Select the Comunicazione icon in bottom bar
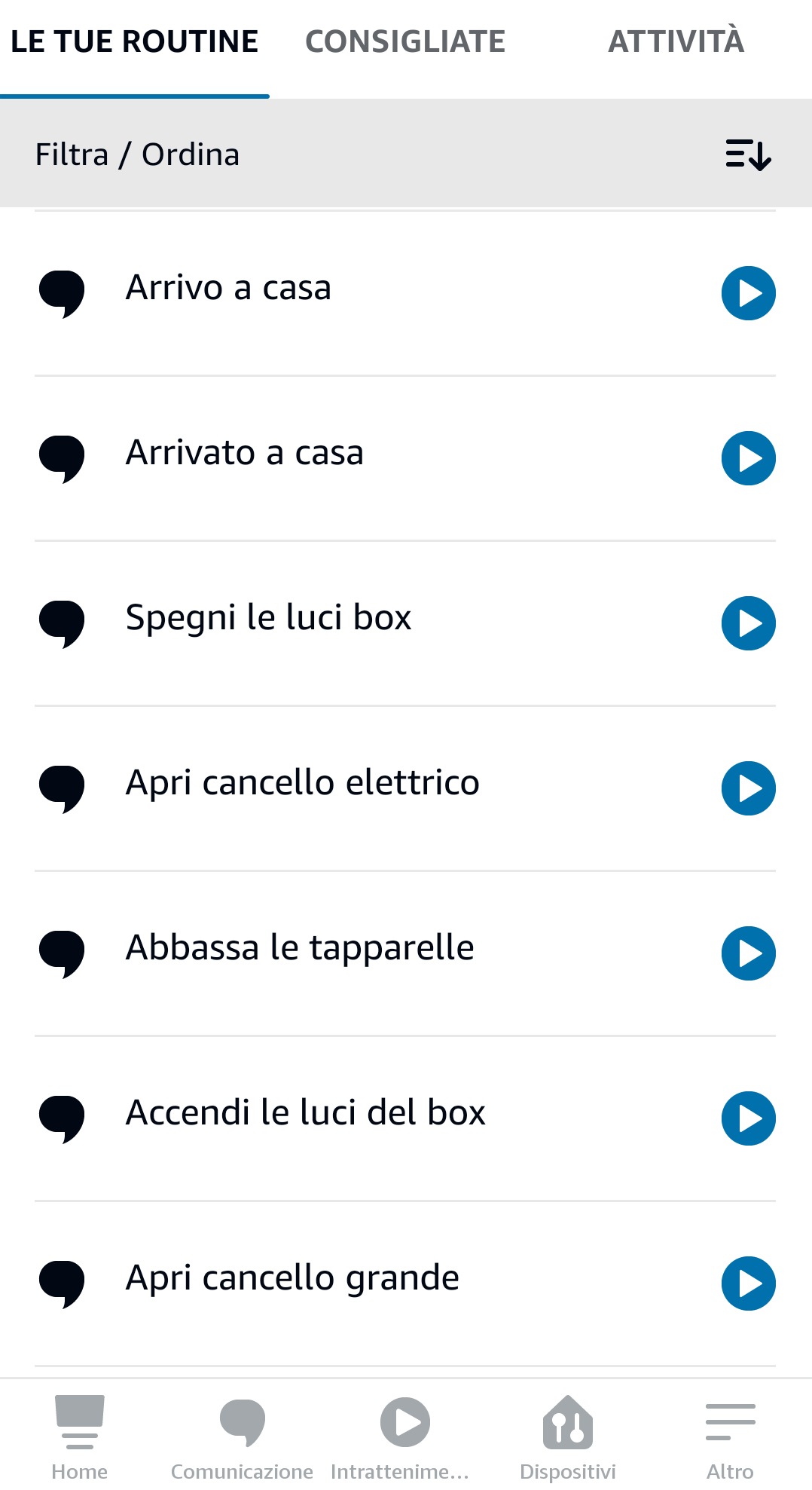The height and width of the screenshot is (1490, 812). click(x=242, y=1421)
